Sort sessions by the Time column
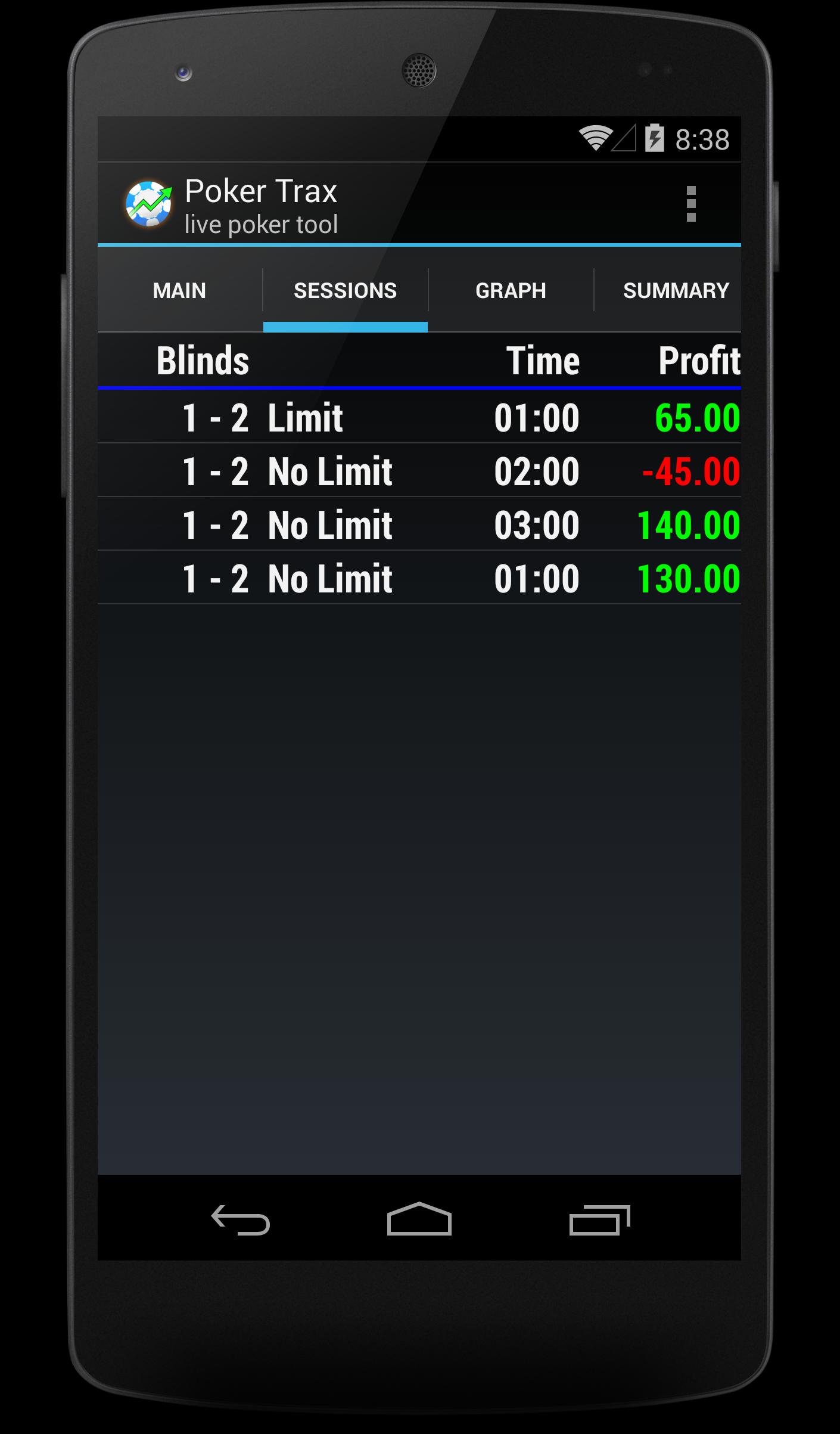Image resolution: width=840 pixels, height=1434 pixels. coord(542,360)
